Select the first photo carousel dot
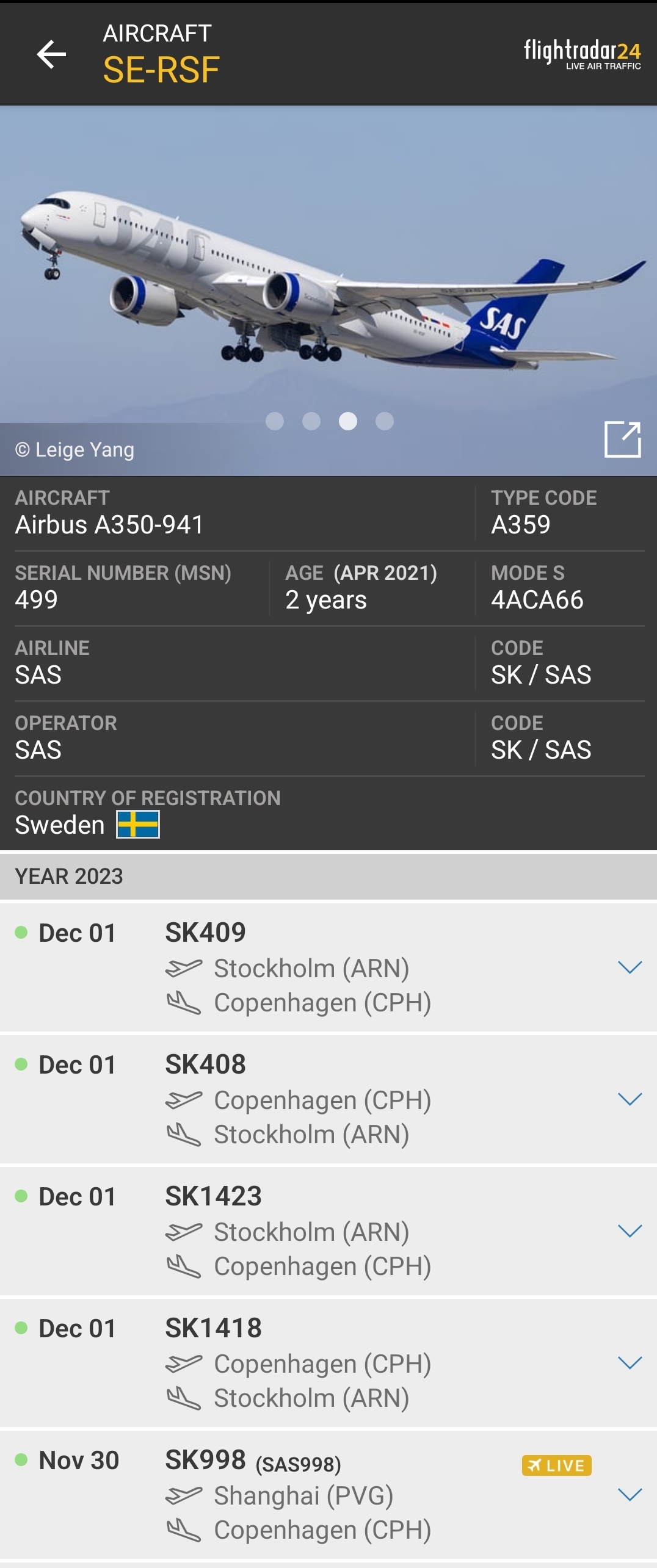Viewport: 657px width, 1568px height. pyautogui.click(x=275, y=421)
